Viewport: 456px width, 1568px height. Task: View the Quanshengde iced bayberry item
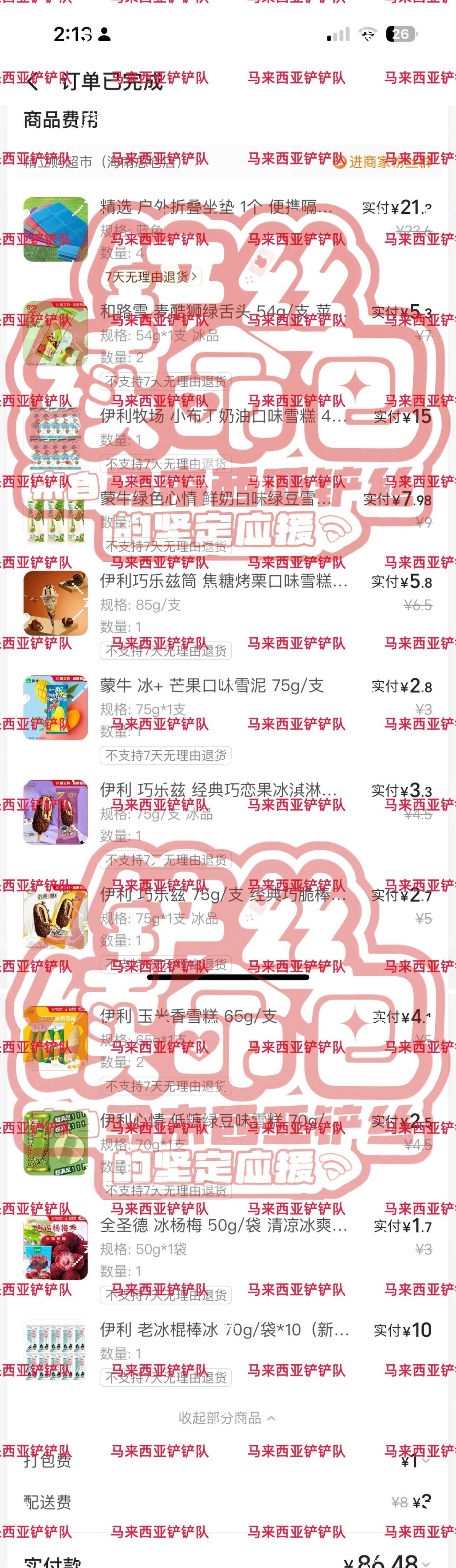click(x=223, y=1225)
